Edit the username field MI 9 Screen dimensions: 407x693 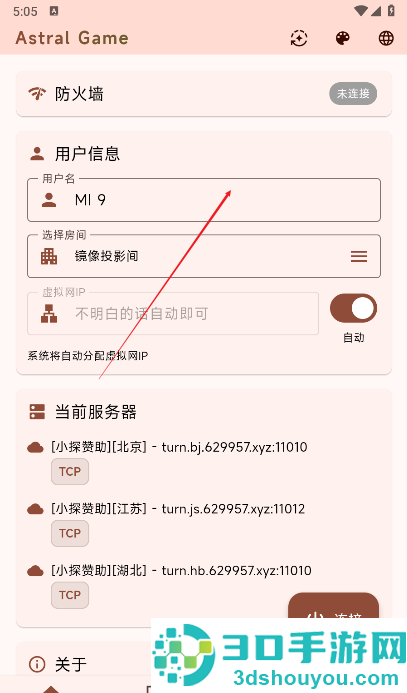(x=204, y=200)
